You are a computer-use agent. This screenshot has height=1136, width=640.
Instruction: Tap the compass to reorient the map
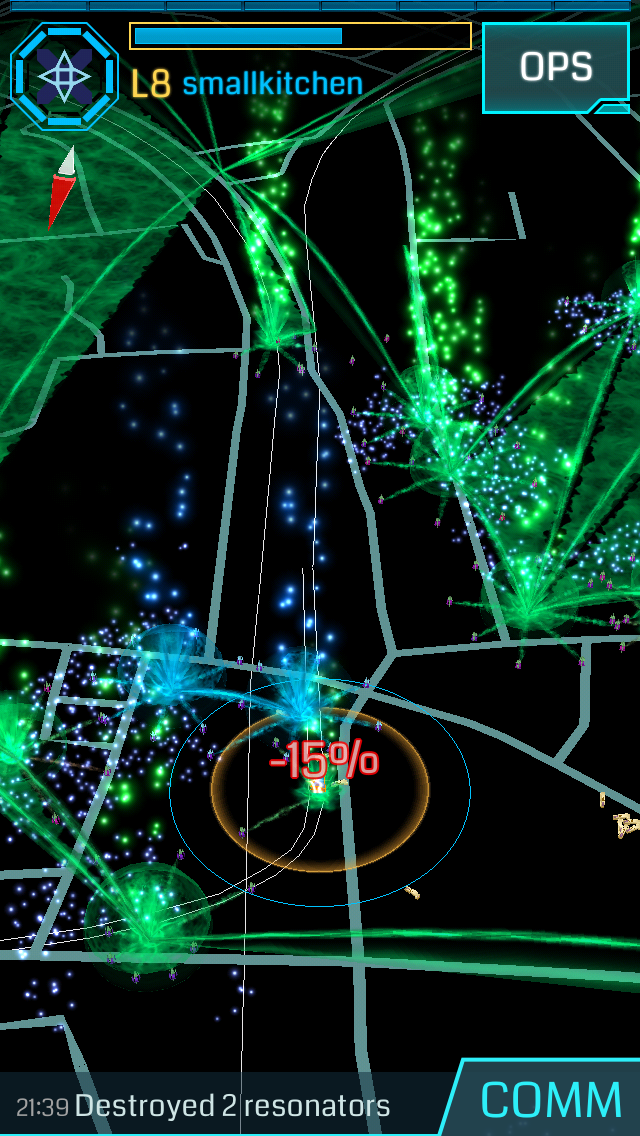[x=63, y=188]
